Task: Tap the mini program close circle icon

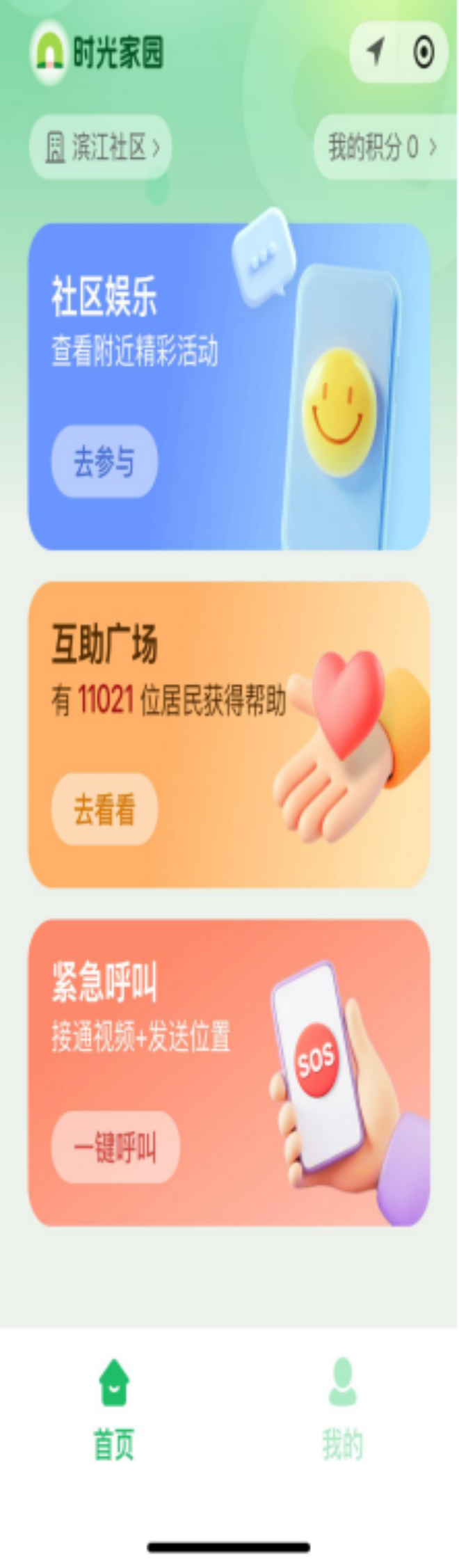Action: coord(424,52)
